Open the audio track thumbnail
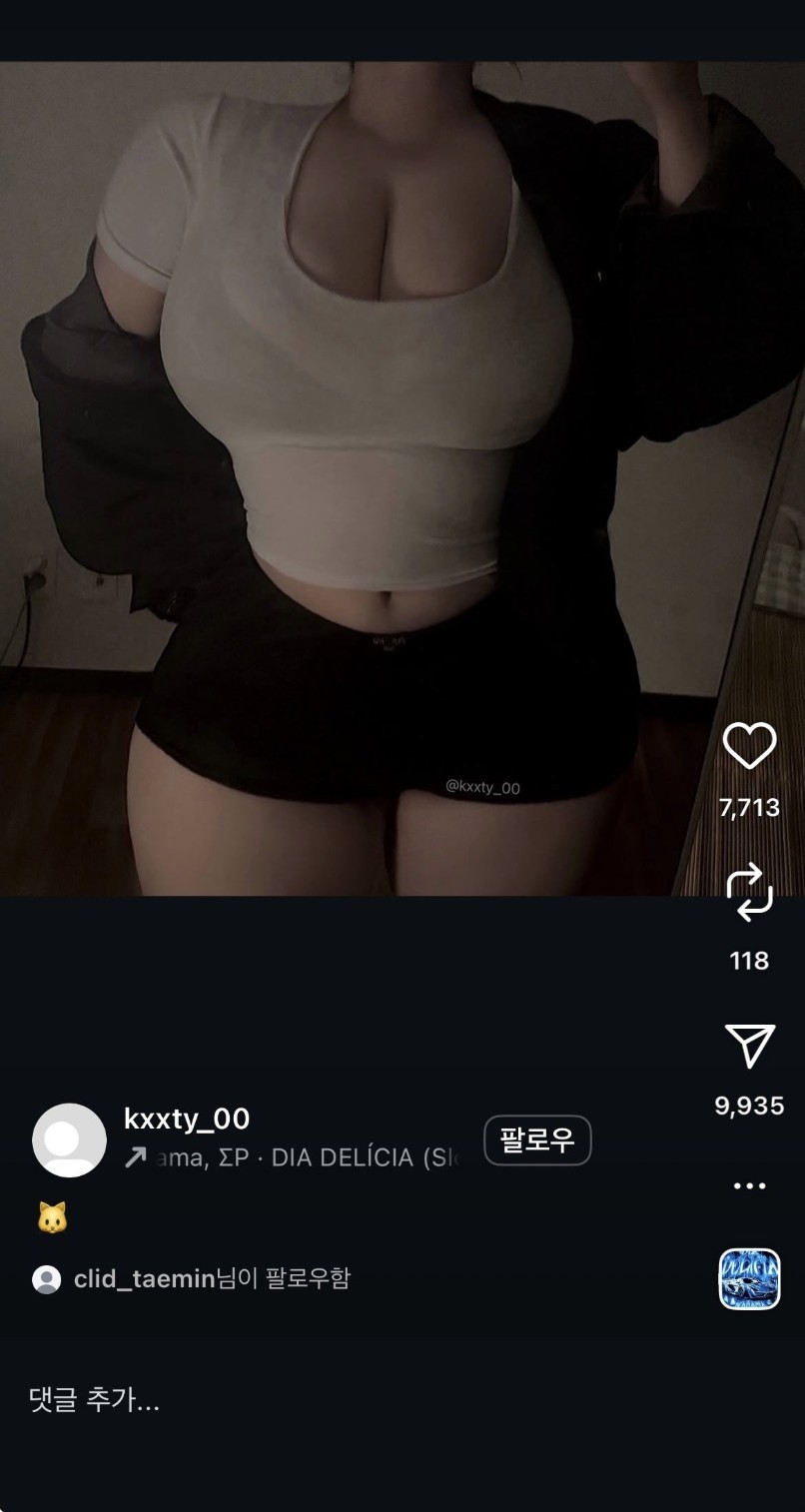805x1512 pixels. tap(749, 1278)
